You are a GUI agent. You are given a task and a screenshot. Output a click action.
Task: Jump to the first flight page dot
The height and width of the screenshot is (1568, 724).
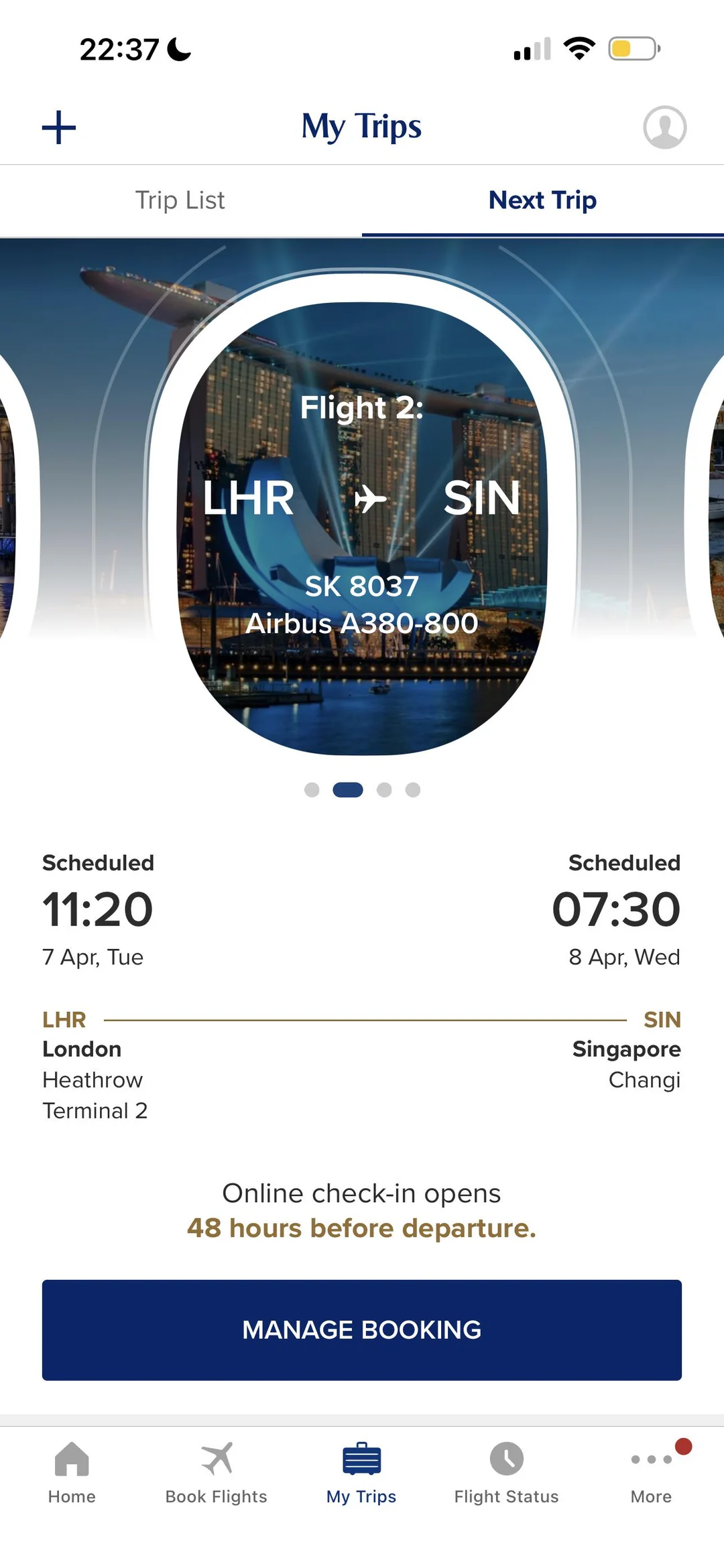312,790
